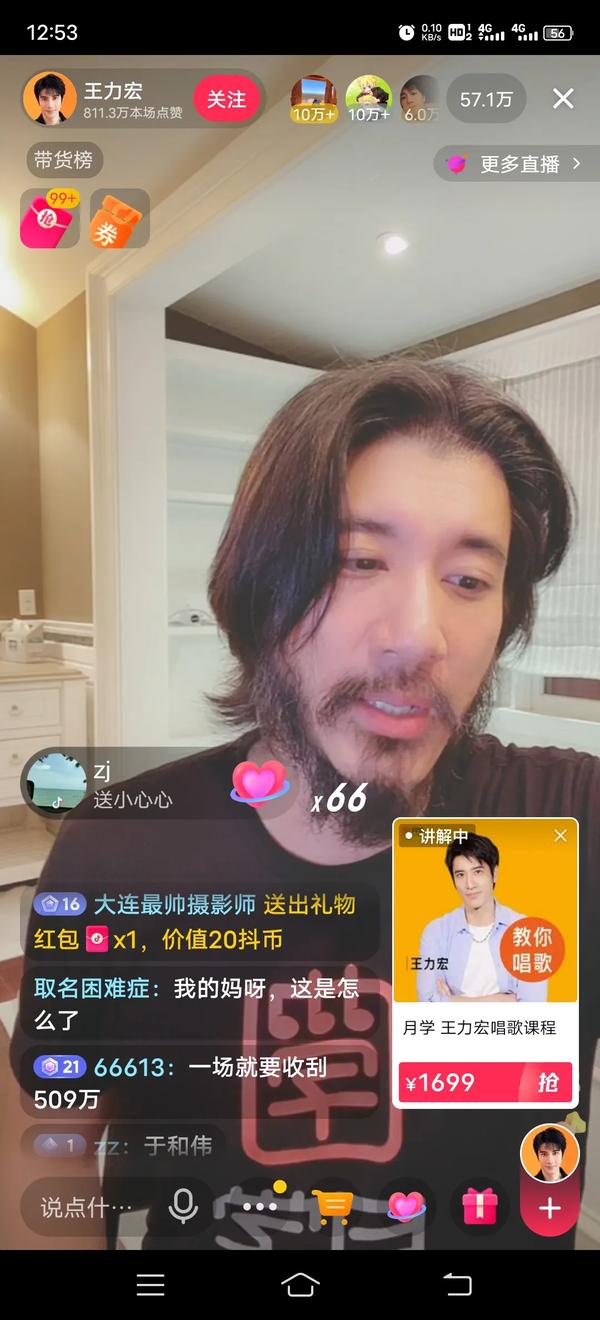Image resolution: width=600 pixels, height=1320 pixels.
Task: Close the live stream
Action: click(563, 98)
